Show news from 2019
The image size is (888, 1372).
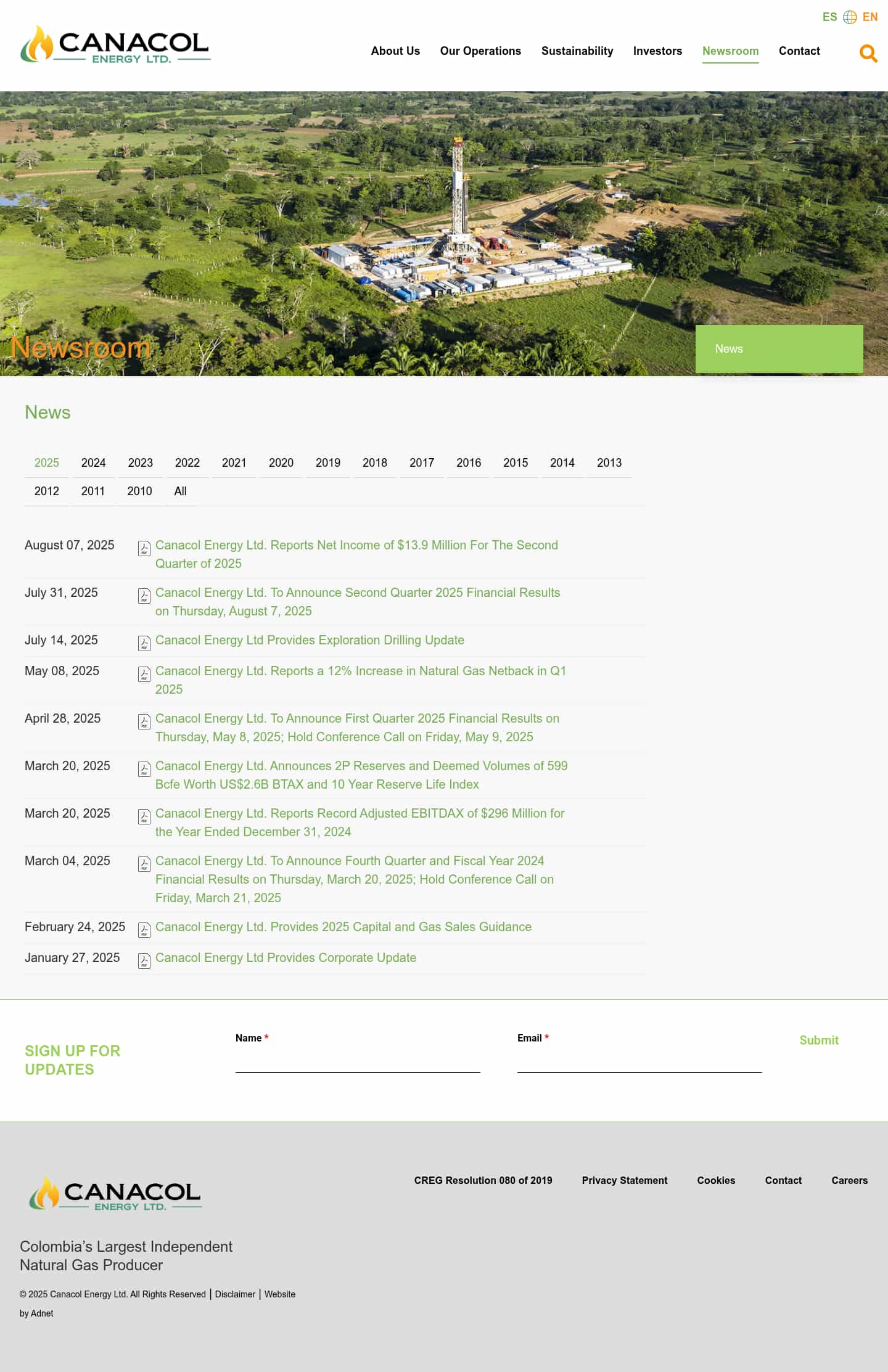[327, 462]
